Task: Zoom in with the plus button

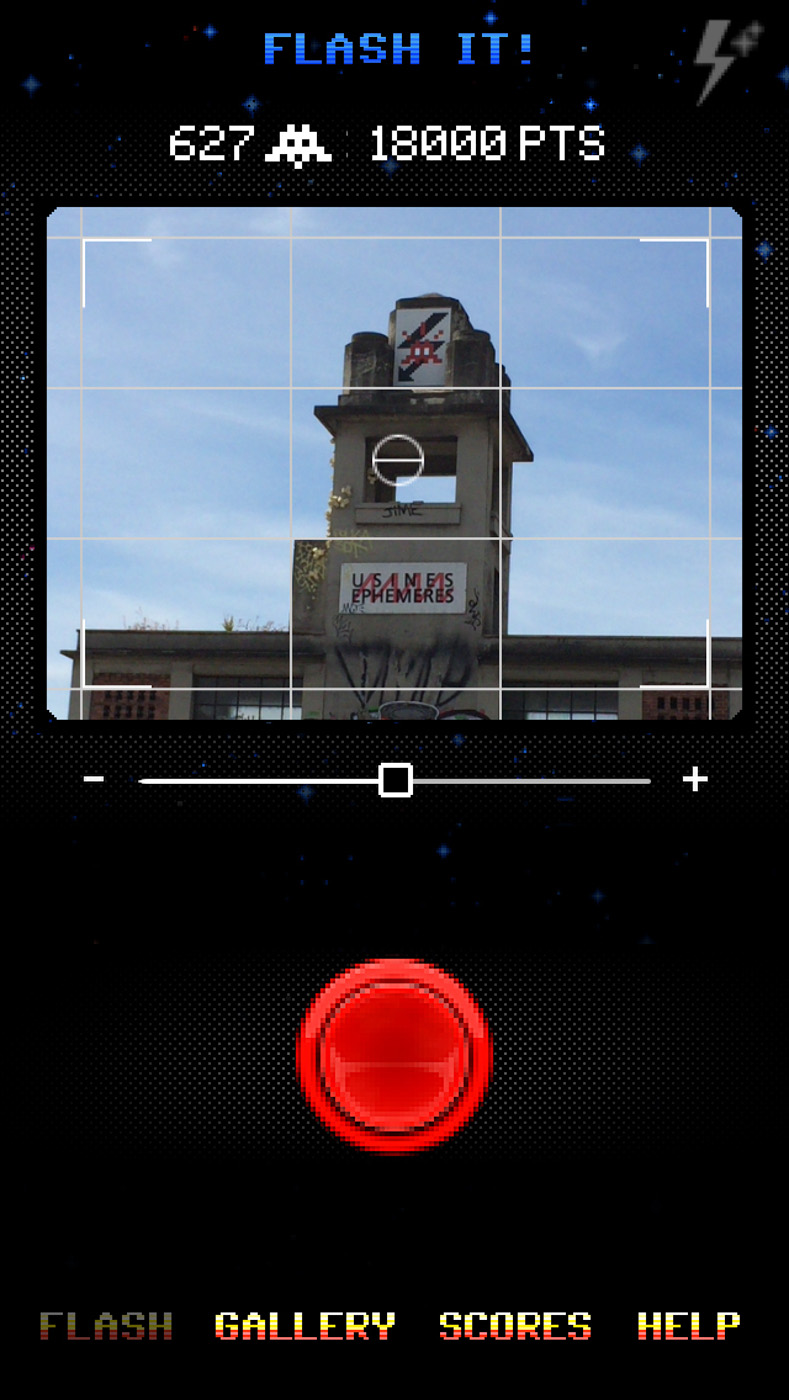Action: [695, 779]
